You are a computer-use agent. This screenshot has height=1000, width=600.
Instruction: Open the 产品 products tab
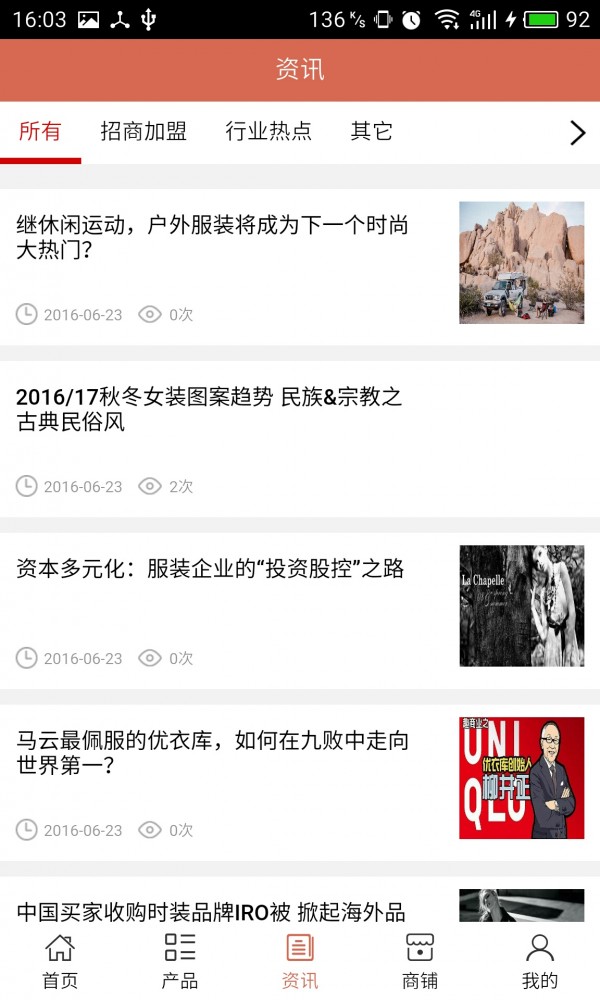point(180,961)
